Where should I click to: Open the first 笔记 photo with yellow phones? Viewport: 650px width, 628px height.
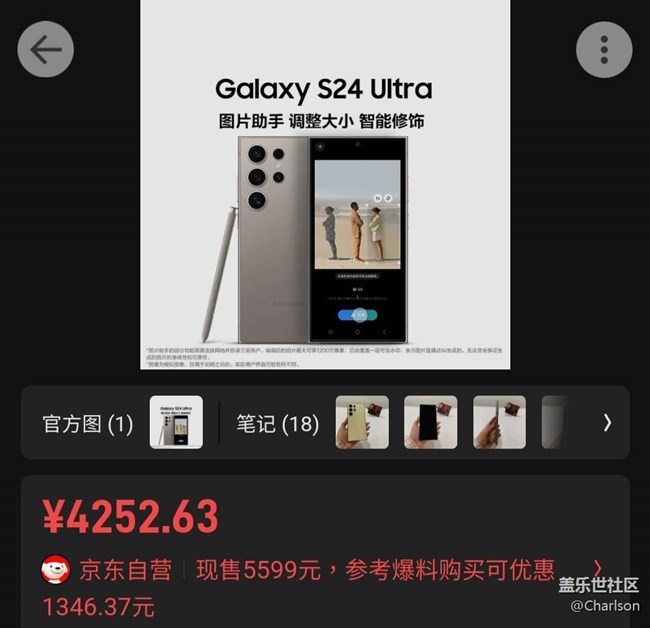pos(362,422)
